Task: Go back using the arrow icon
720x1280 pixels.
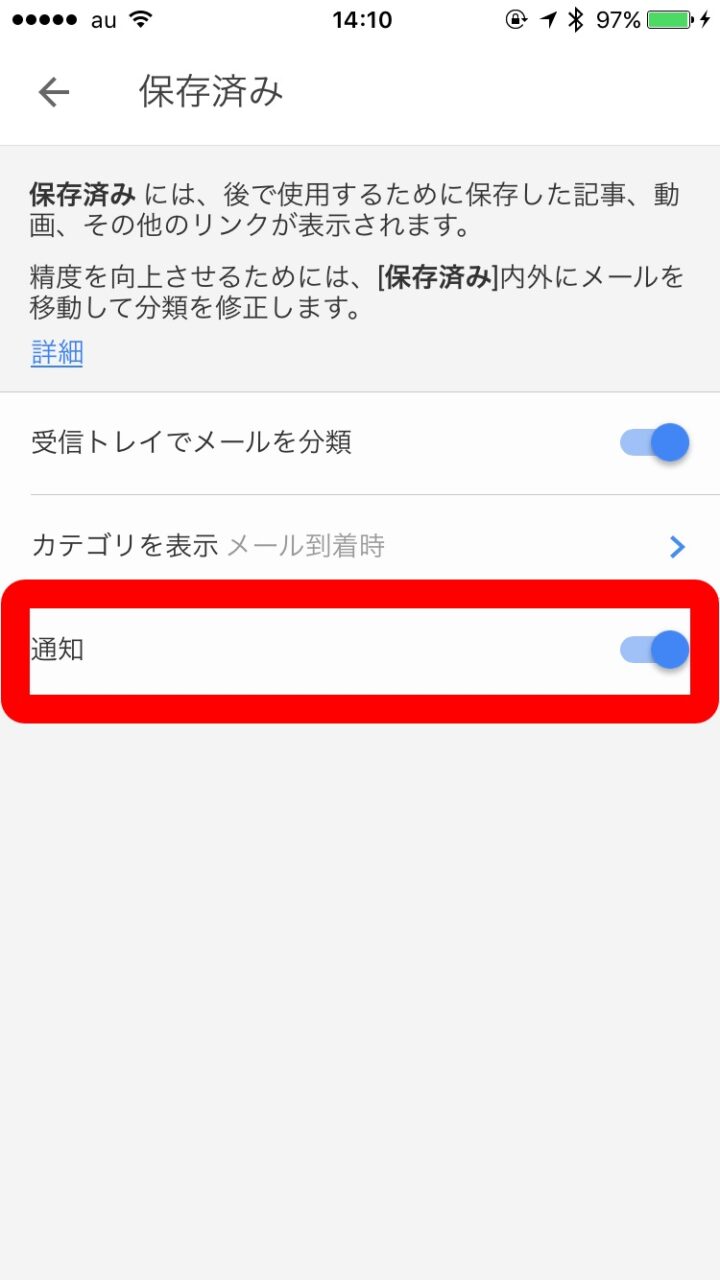Action: coord(54,93)
